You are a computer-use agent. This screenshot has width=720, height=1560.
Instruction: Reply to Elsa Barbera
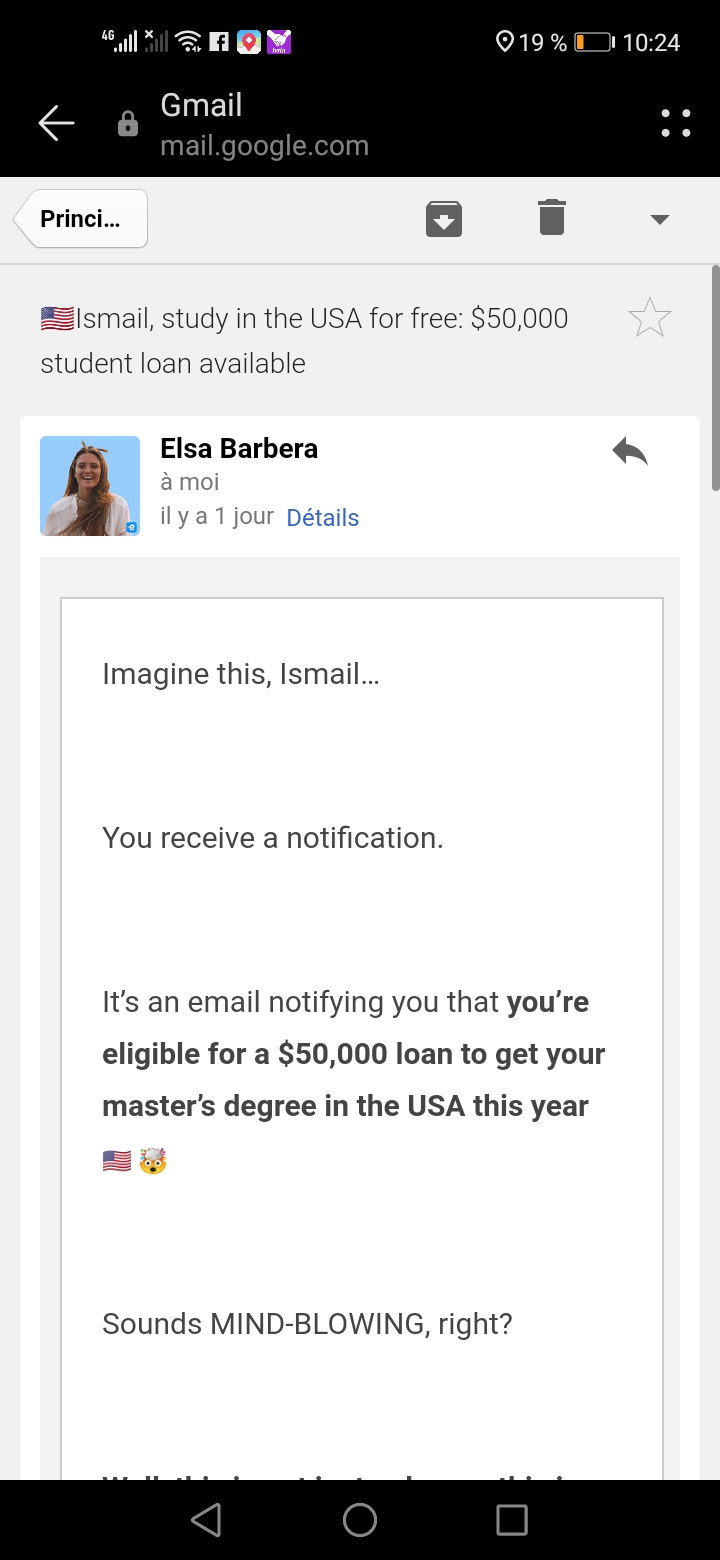[630, 452]
